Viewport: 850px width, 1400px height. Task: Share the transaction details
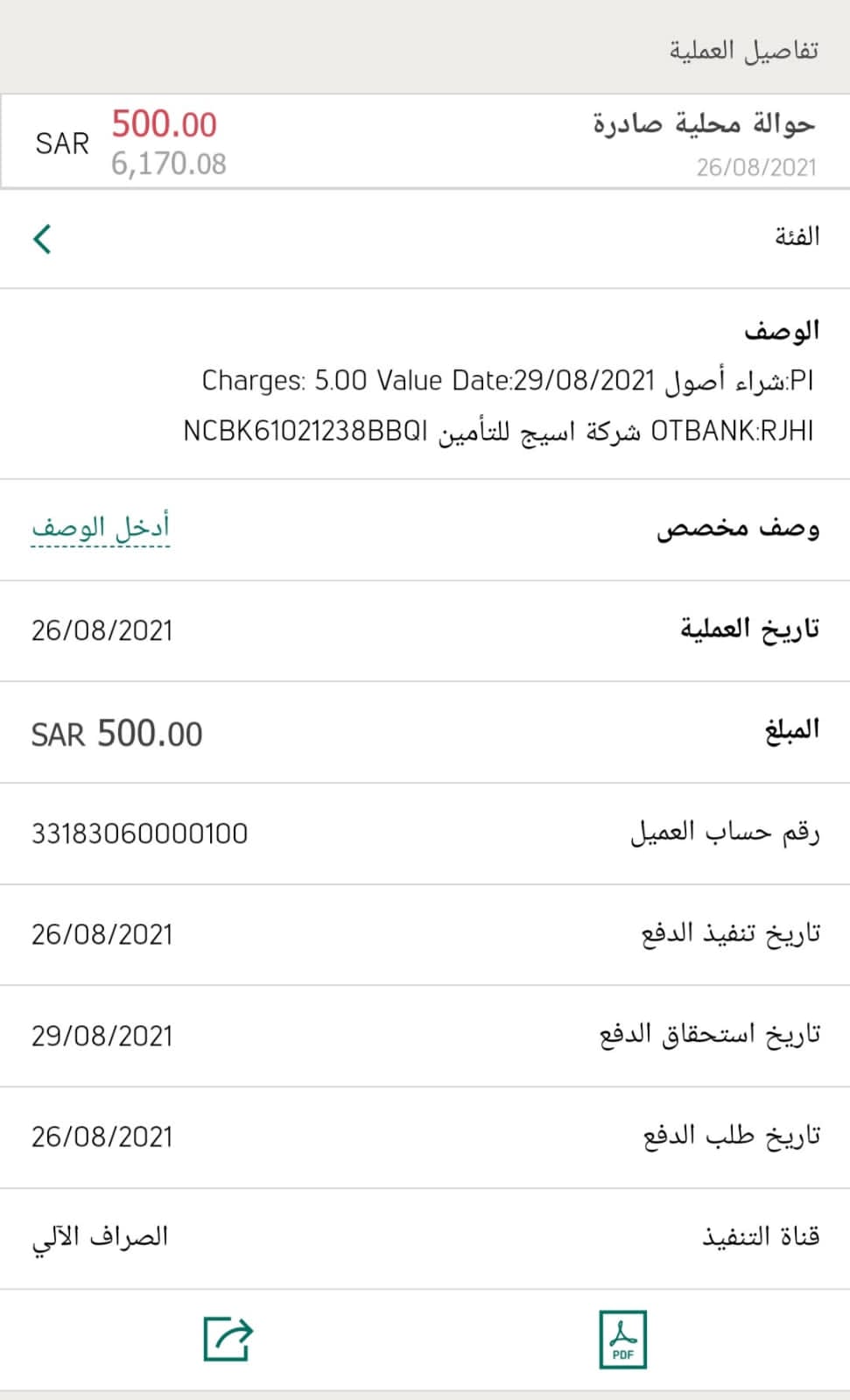pos(228,1339)
